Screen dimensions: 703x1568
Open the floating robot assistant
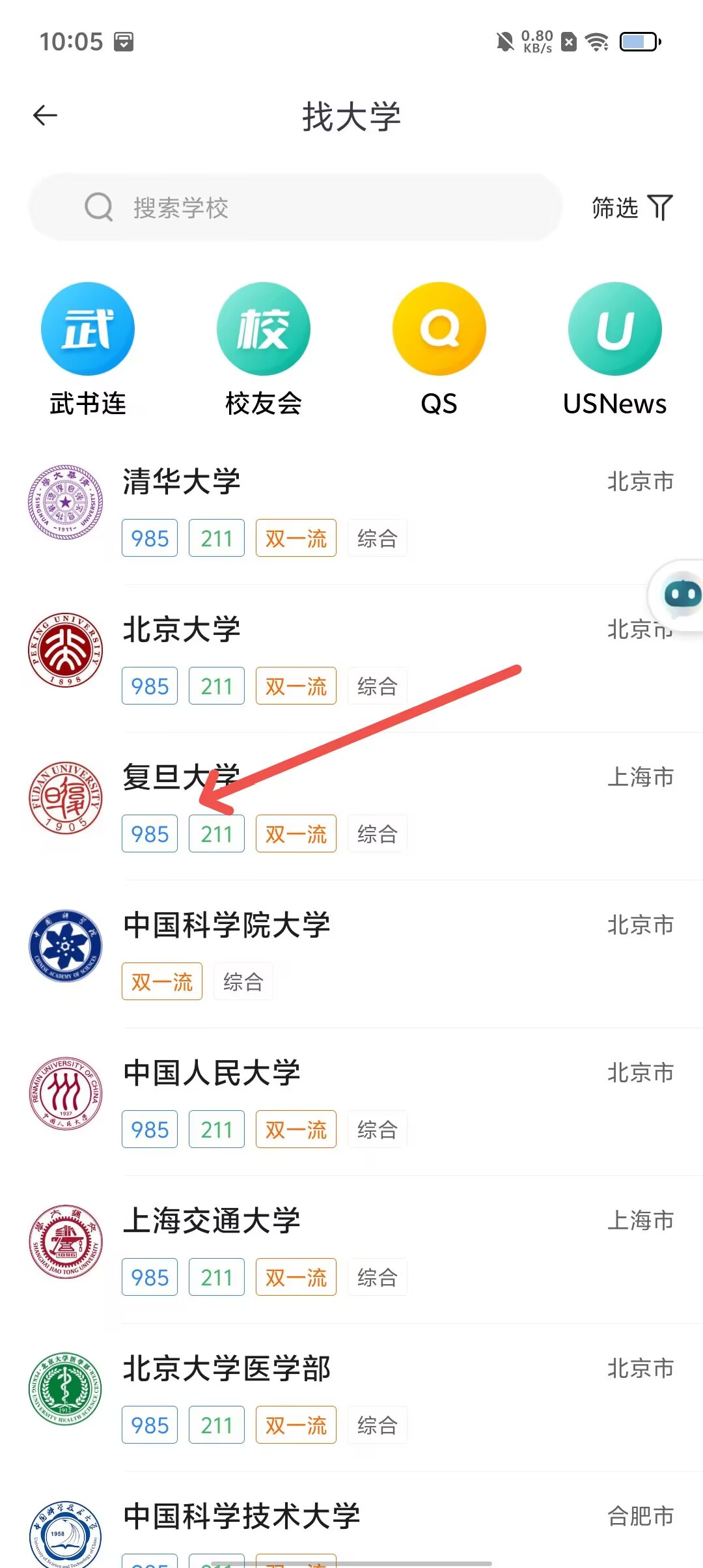click(x=680, y=595)
